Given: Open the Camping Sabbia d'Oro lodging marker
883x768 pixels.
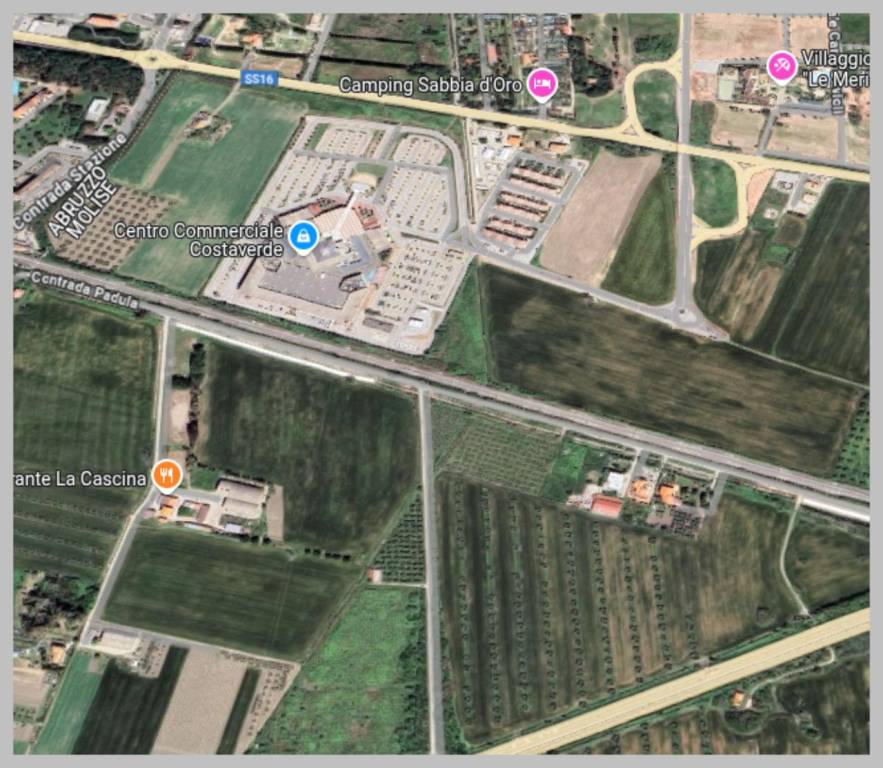Looking at the screenshot, I should tap(542, 85).
